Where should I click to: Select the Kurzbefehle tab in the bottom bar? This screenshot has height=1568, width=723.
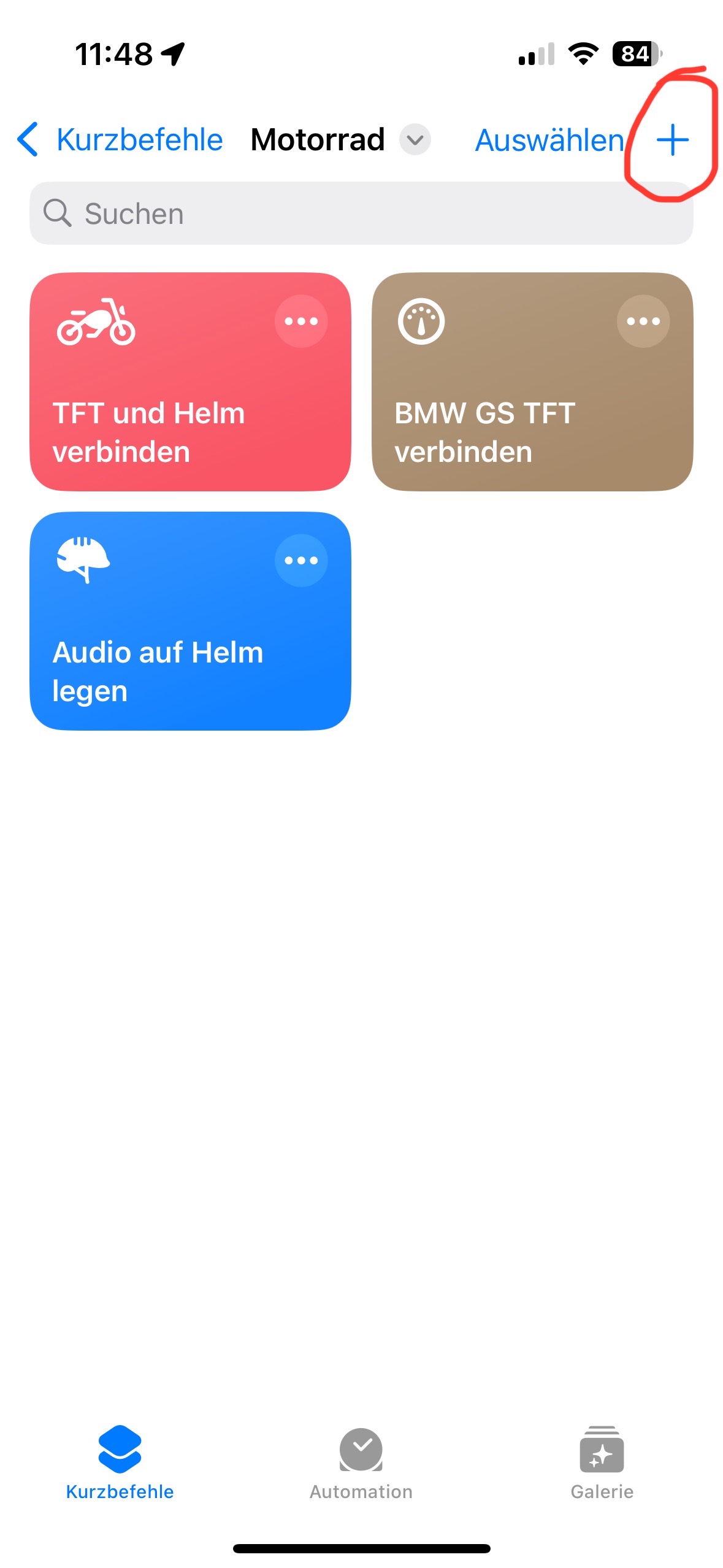tap(120, 1462)
